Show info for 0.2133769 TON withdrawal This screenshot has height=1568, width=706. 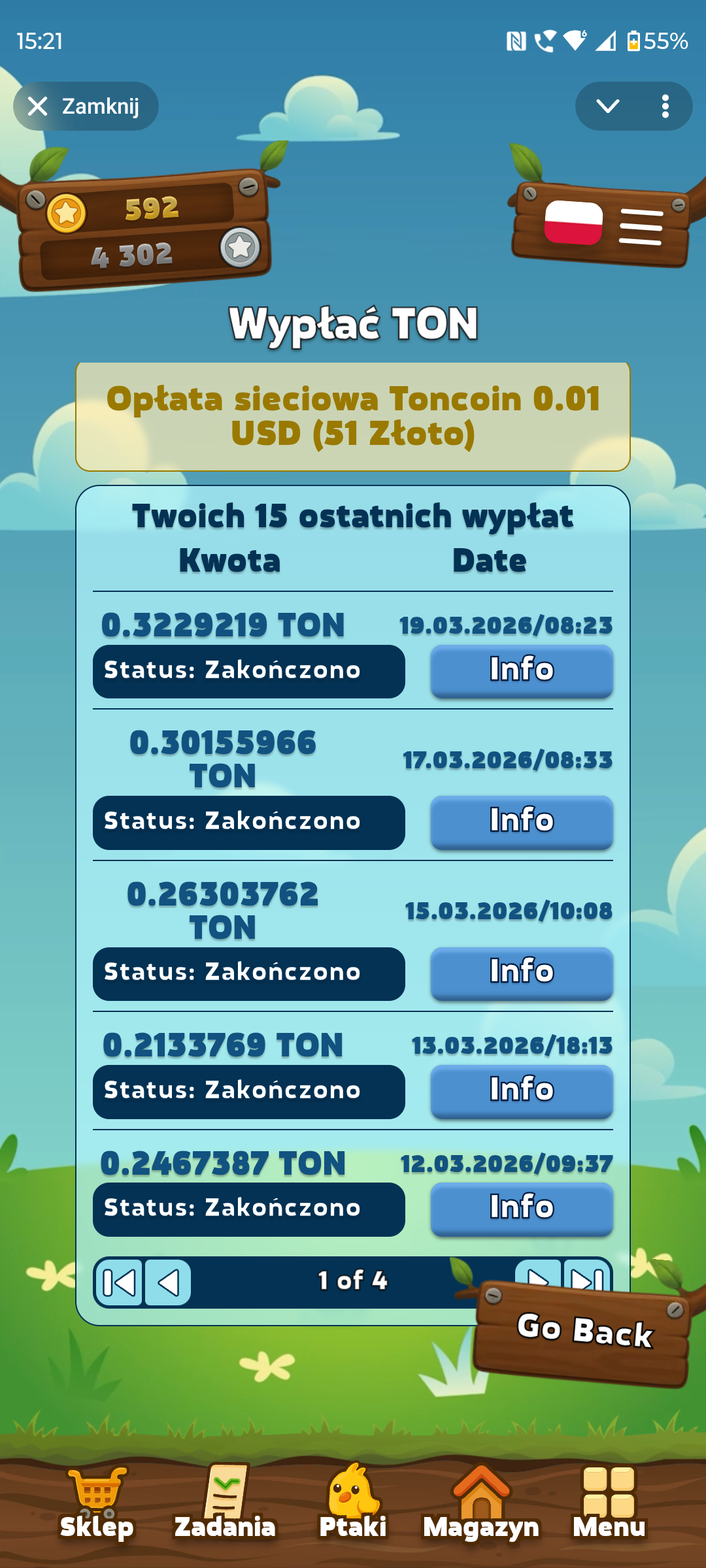click(522, 1091)
